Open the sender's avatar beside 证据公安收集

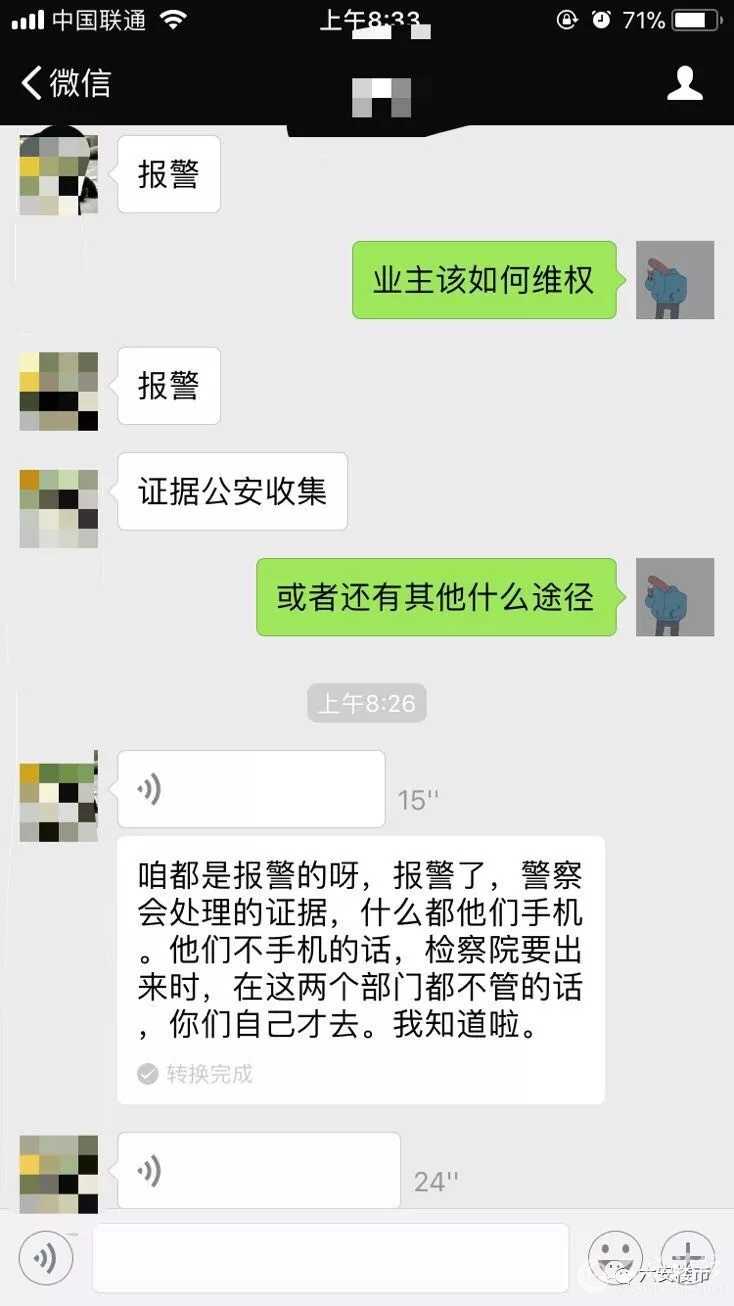click(x=59, y=508)
